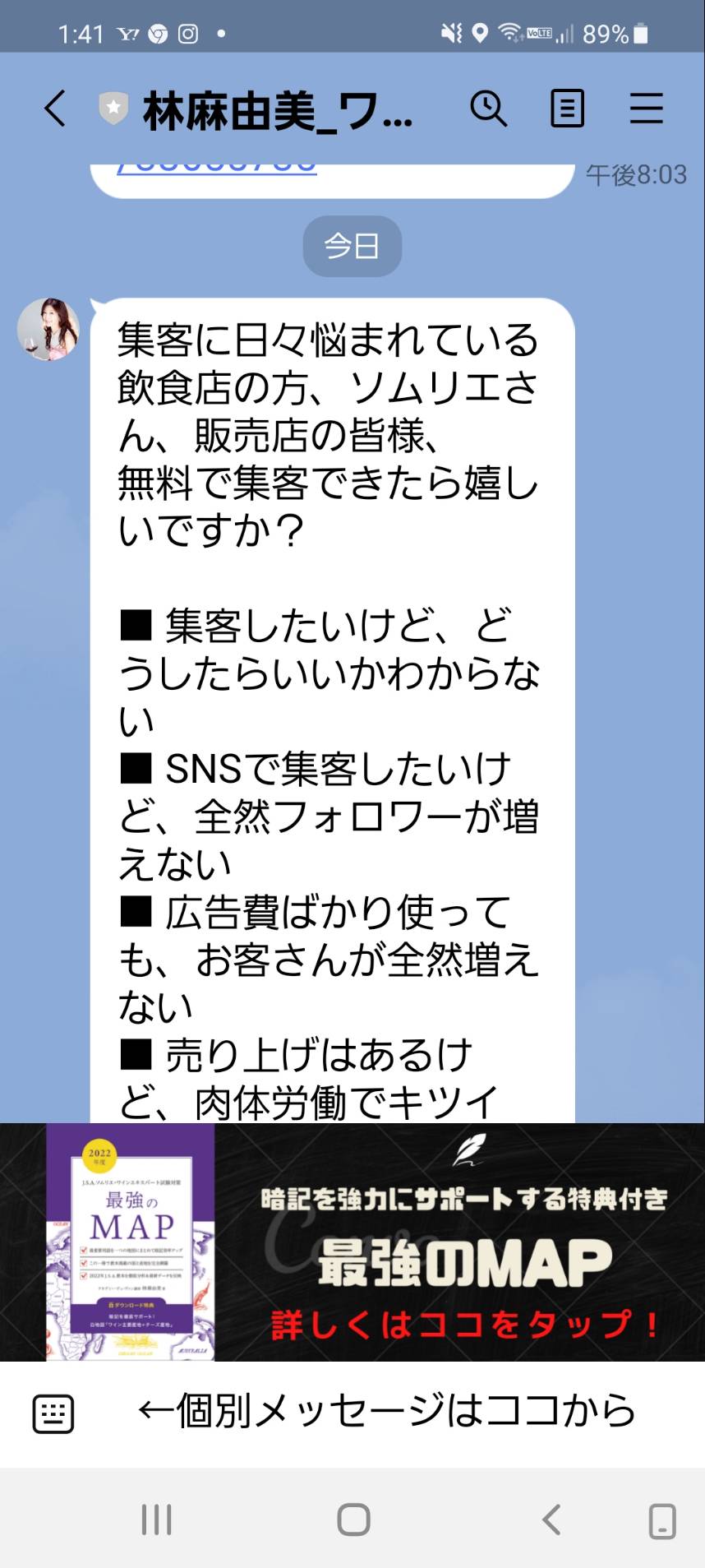Search within this chat
The height and width of the screenshot is (1568, 705).
pos(488,109)
